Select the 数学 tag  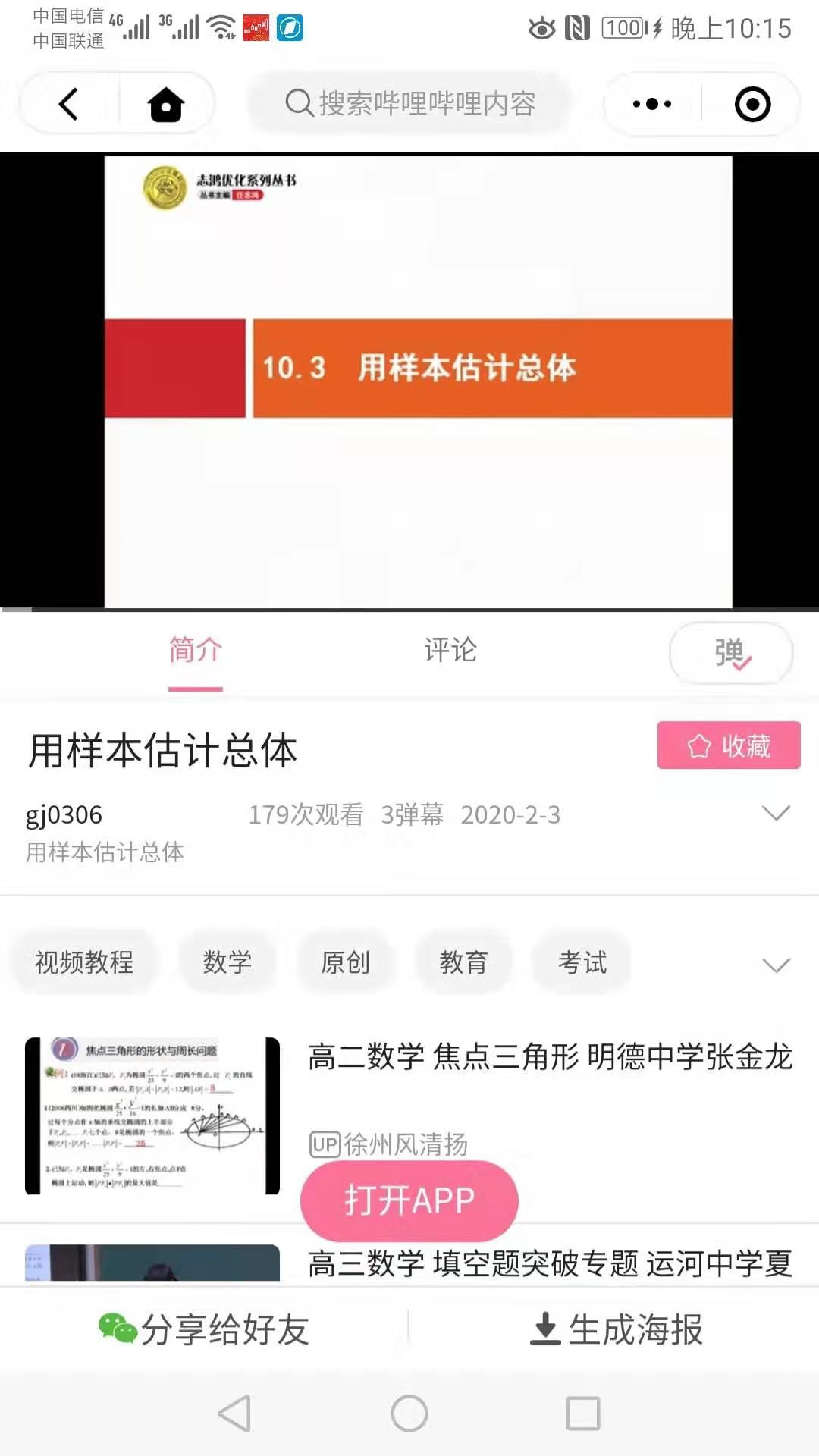tap(227, 962)
